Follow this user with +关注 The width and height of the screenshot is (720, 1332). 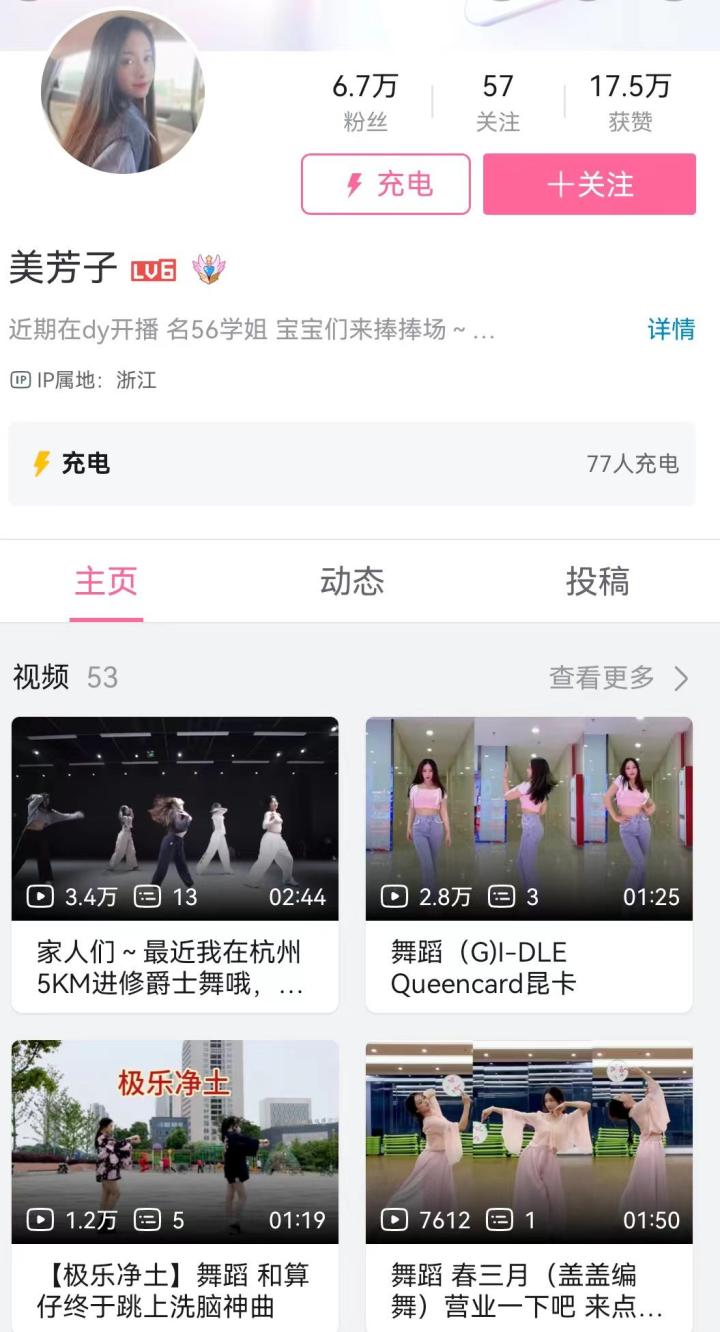589,184
